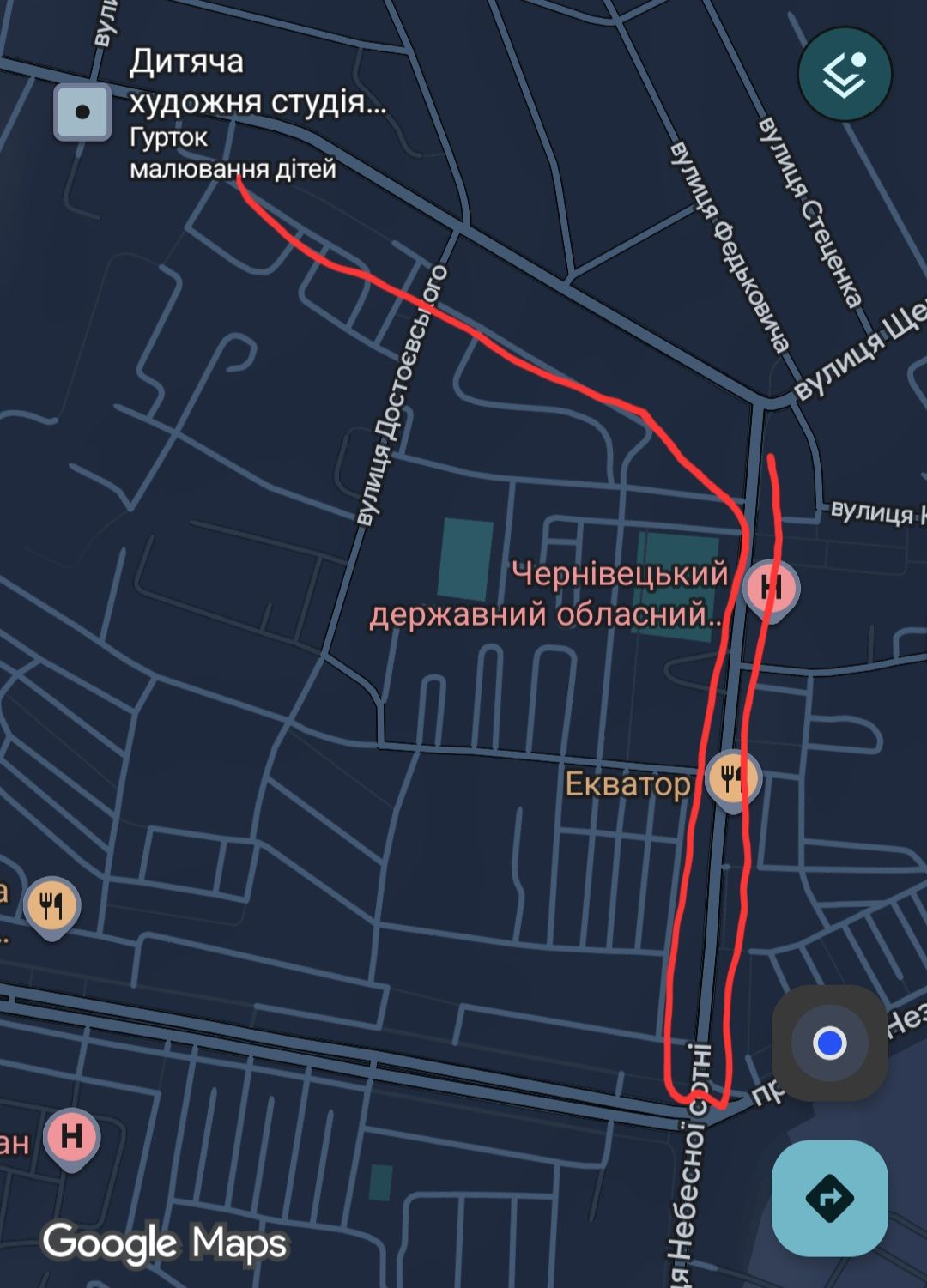Select the Екватор restaurant marker
Image resolution: width=927 pixels, height=1288 pixels.
point(731,779)
